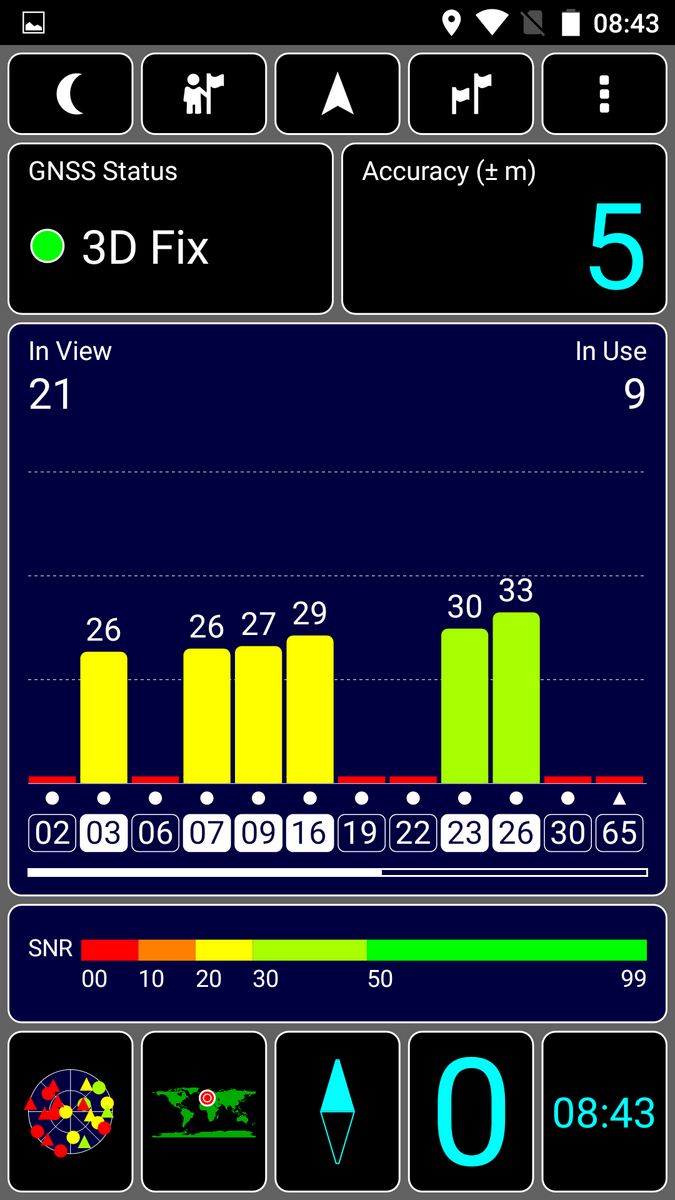Open the person with flag waypoint icon
This screenshot has width=675, height=1200.
point(204,94)
